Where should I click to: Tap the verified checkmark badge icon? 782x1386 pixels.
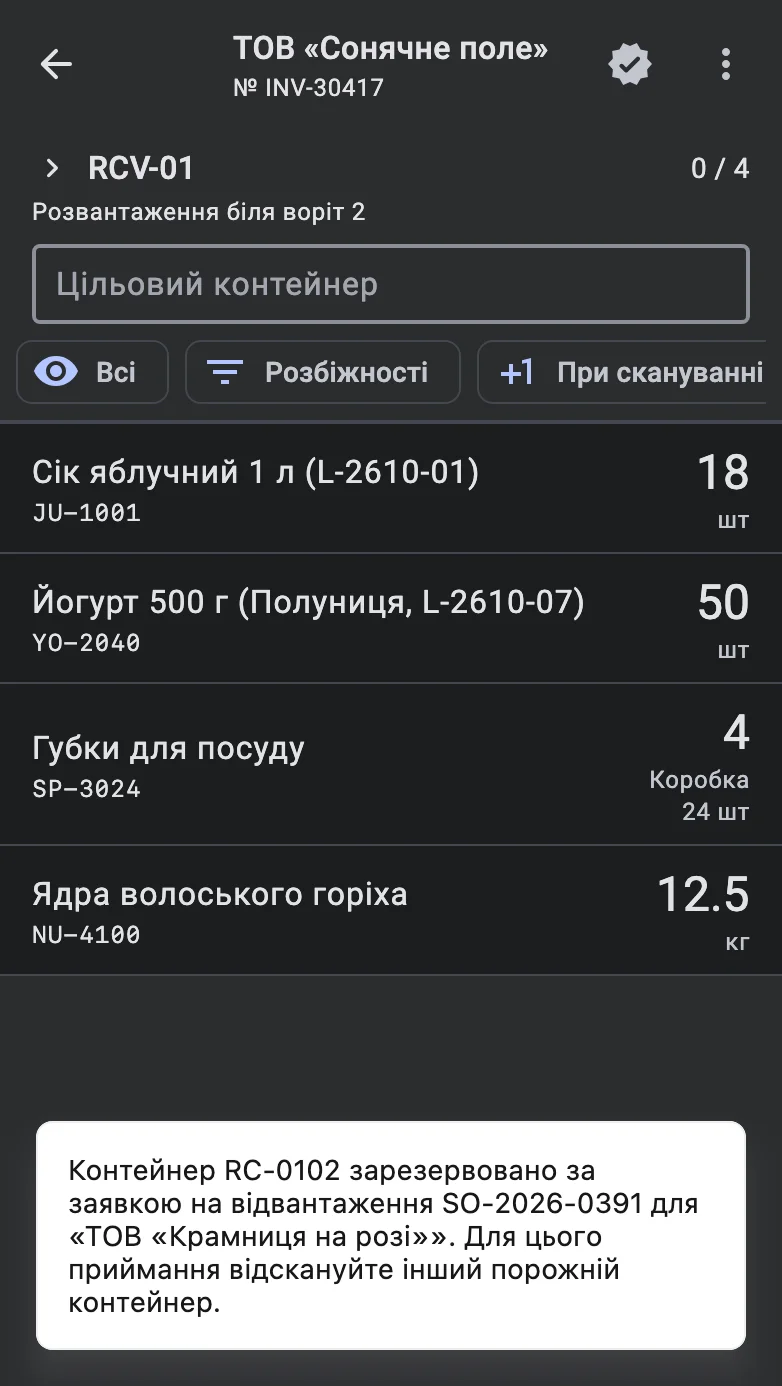[630, 65]
